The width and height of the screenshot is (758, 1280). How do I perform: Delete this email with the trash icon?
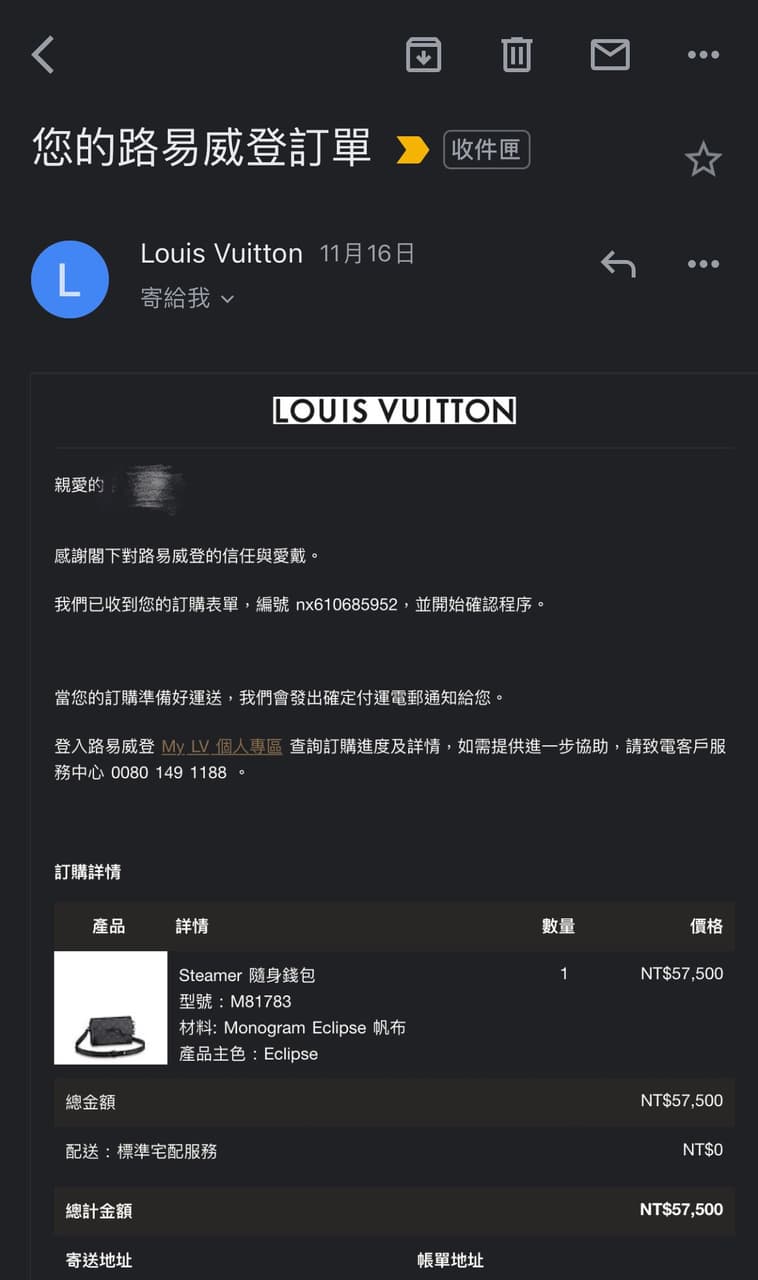coord(516,55)
